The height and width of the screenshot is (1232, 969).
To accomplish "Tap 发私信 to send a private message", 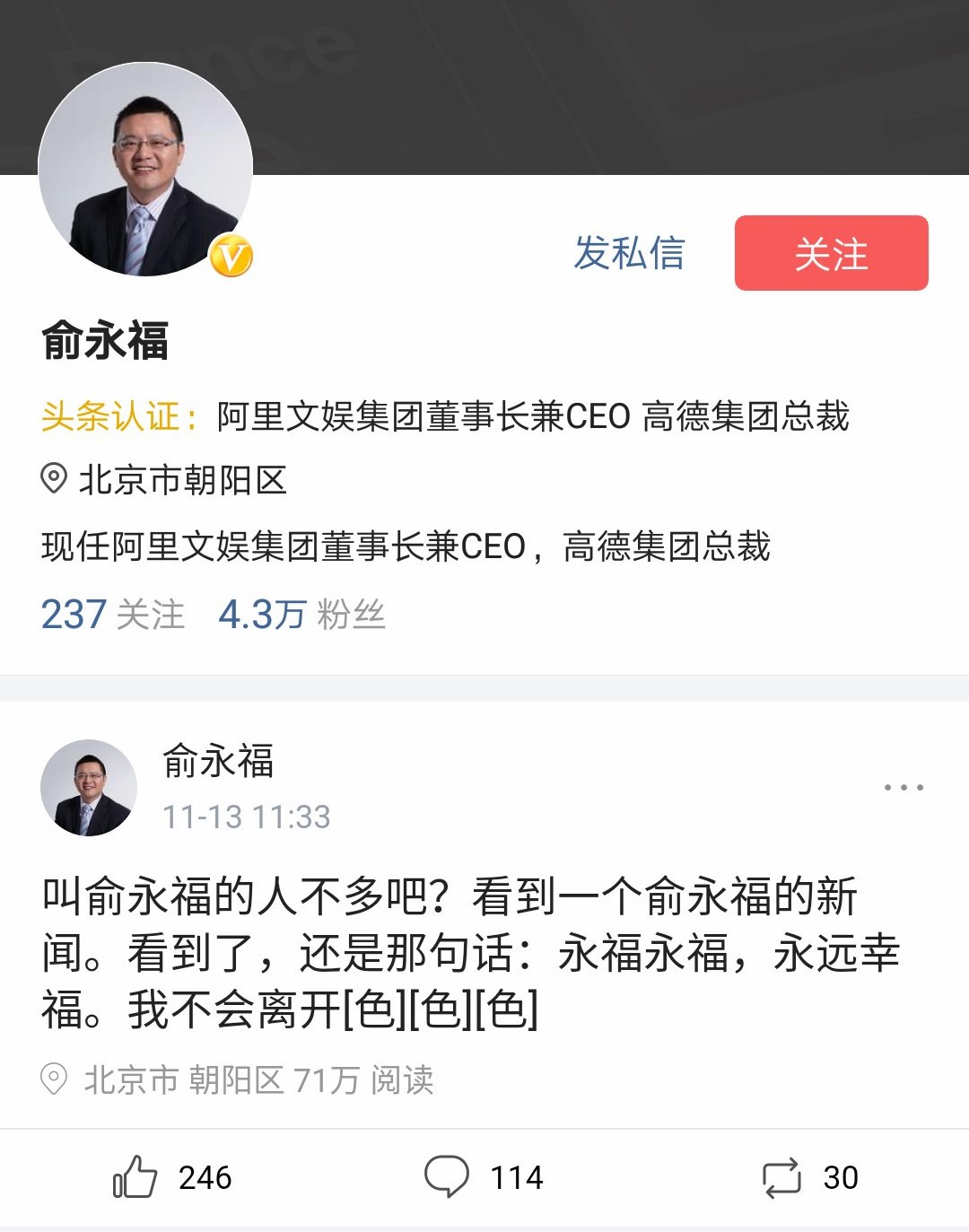I will click(629, 253).
